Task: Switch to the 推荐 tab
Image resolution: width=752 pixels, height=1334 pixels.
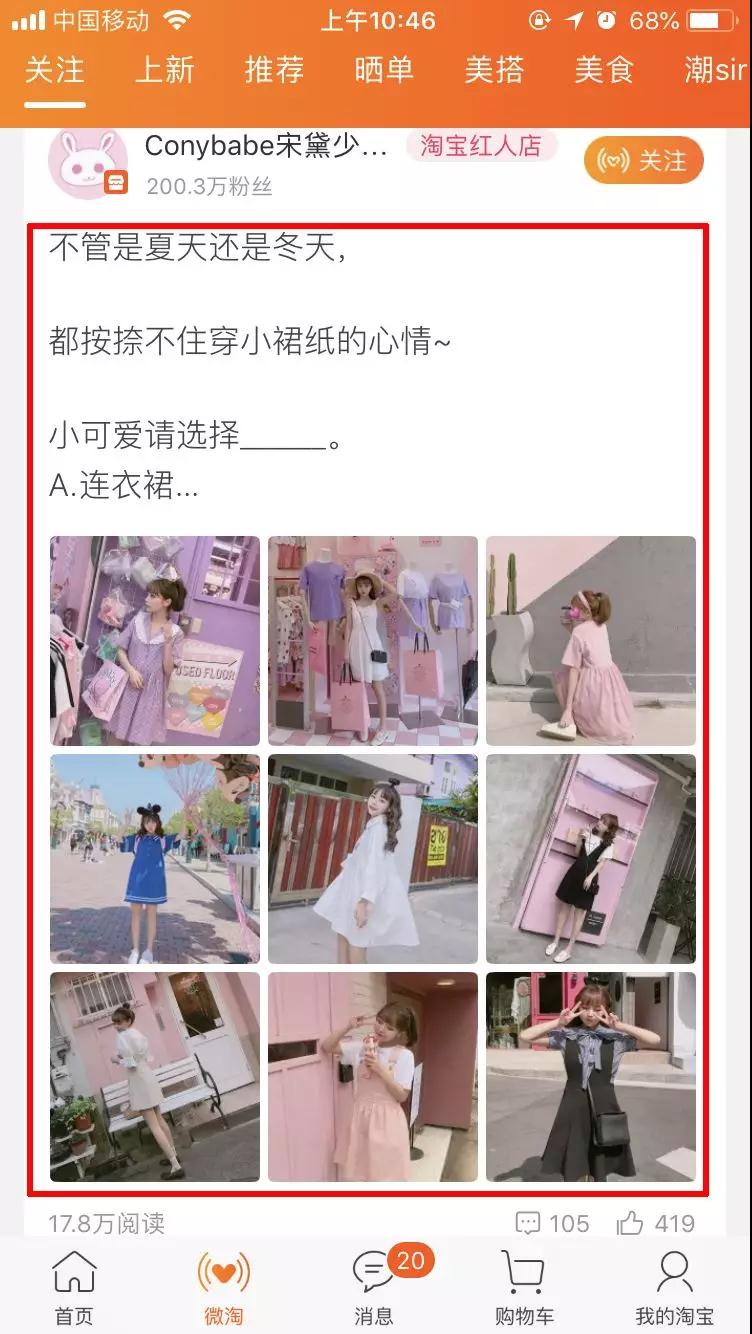Action: tap(274, 70)
